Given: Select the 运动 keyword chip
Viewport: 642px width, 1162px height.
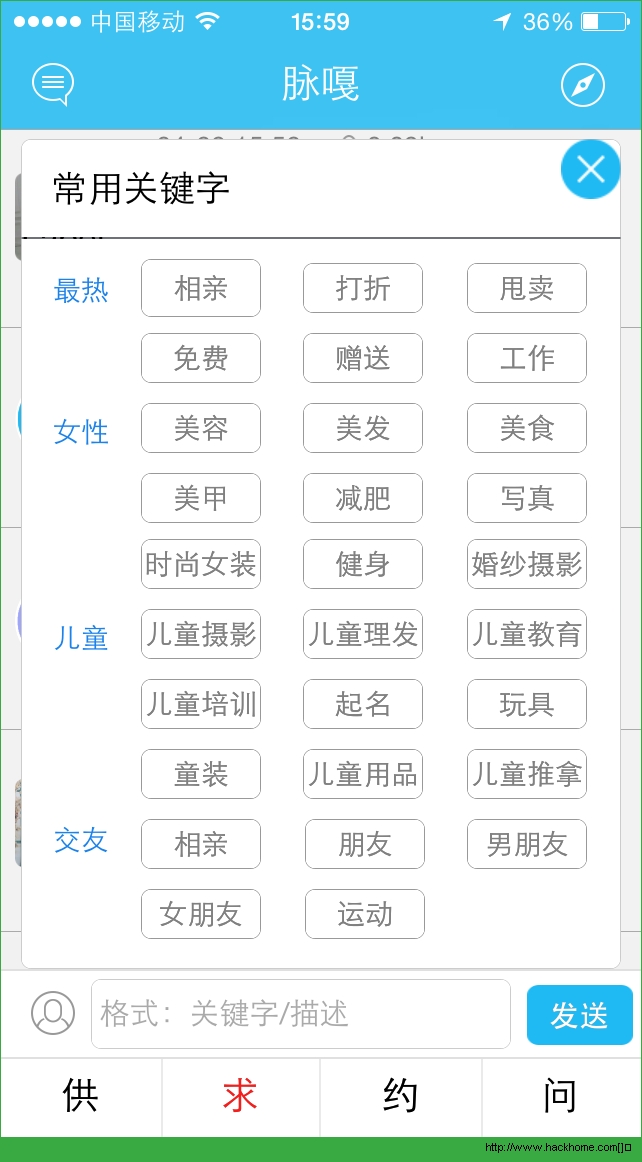Looking at the screenshot, I should 365,914.
